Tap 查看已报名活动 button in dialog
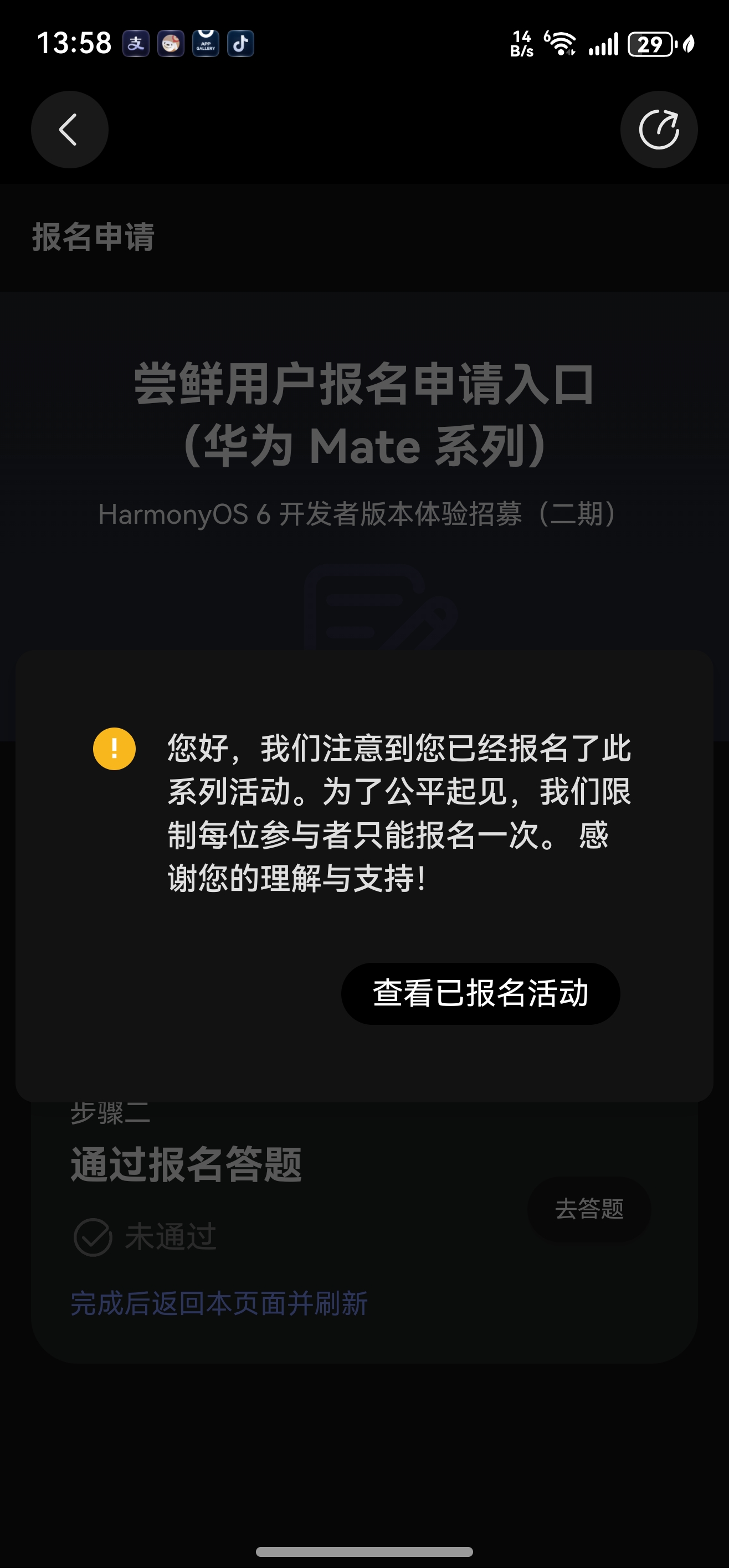729x1568 pixels. [480, 993]
